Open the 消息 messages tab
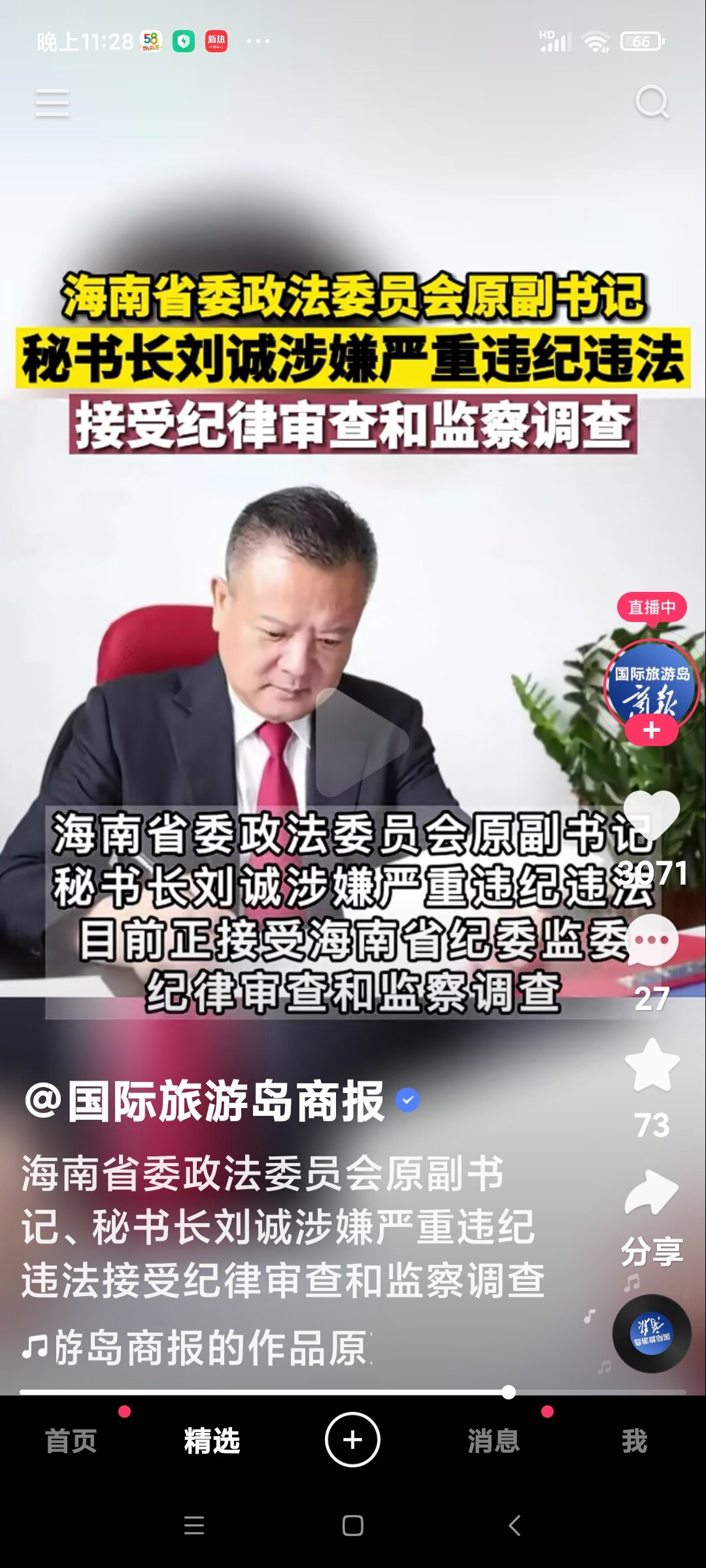 coord(494,1441)
